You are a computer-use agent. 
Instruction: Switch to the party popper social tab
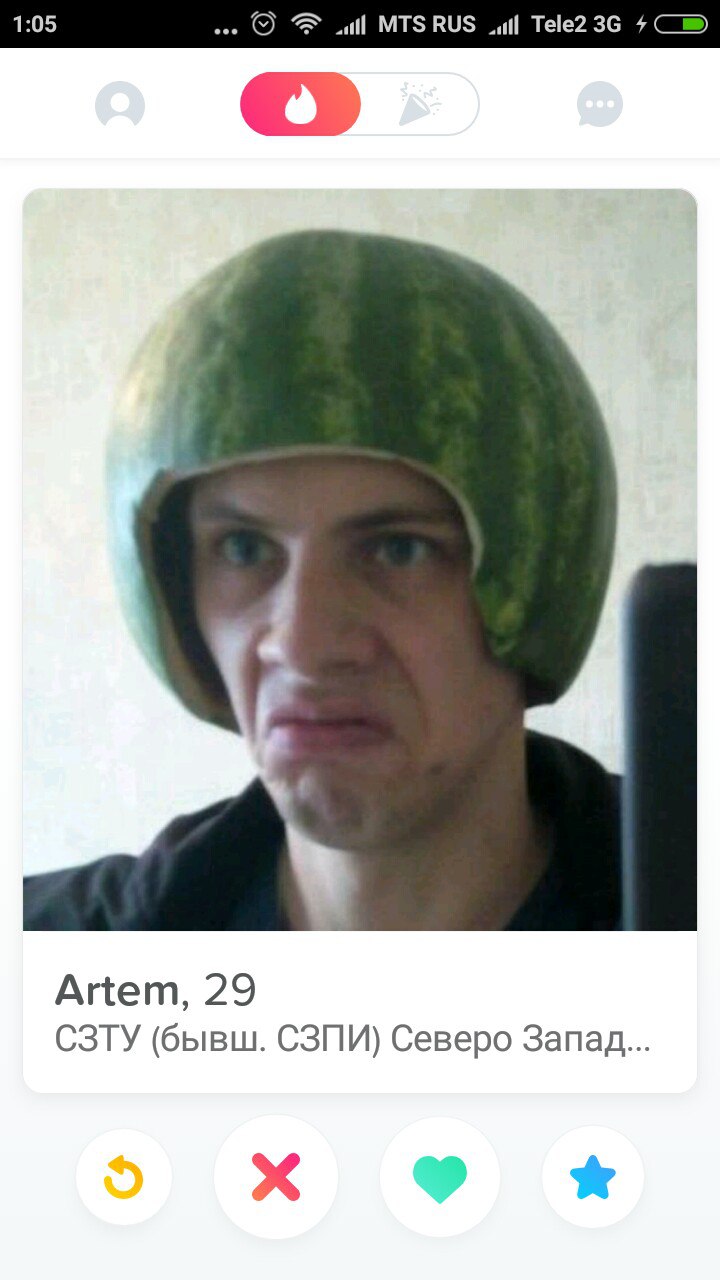419,104
